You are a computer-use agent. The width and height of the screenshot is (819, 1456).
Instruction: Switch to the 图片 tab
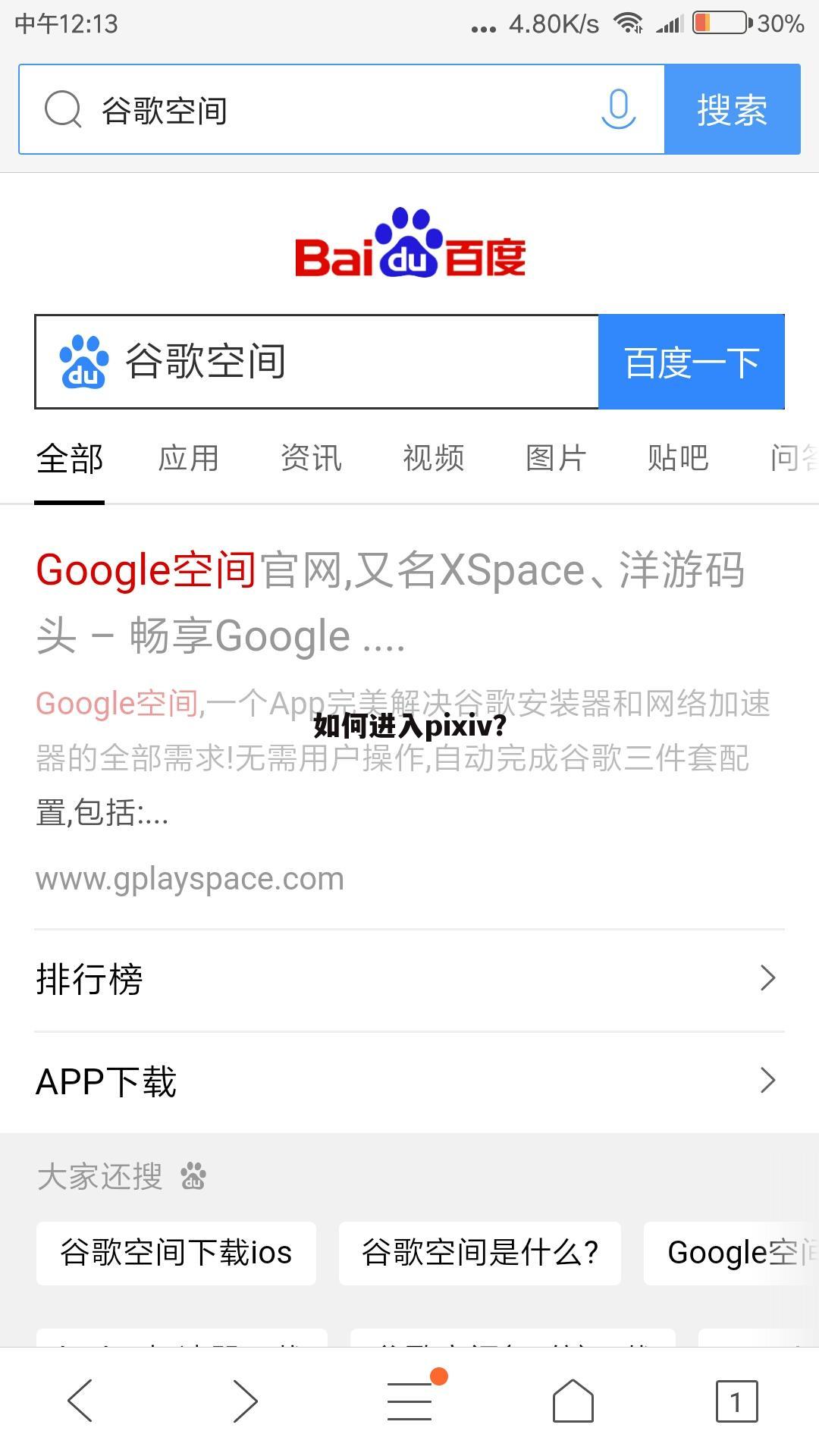pyautogui.click(x=556, y=459)
